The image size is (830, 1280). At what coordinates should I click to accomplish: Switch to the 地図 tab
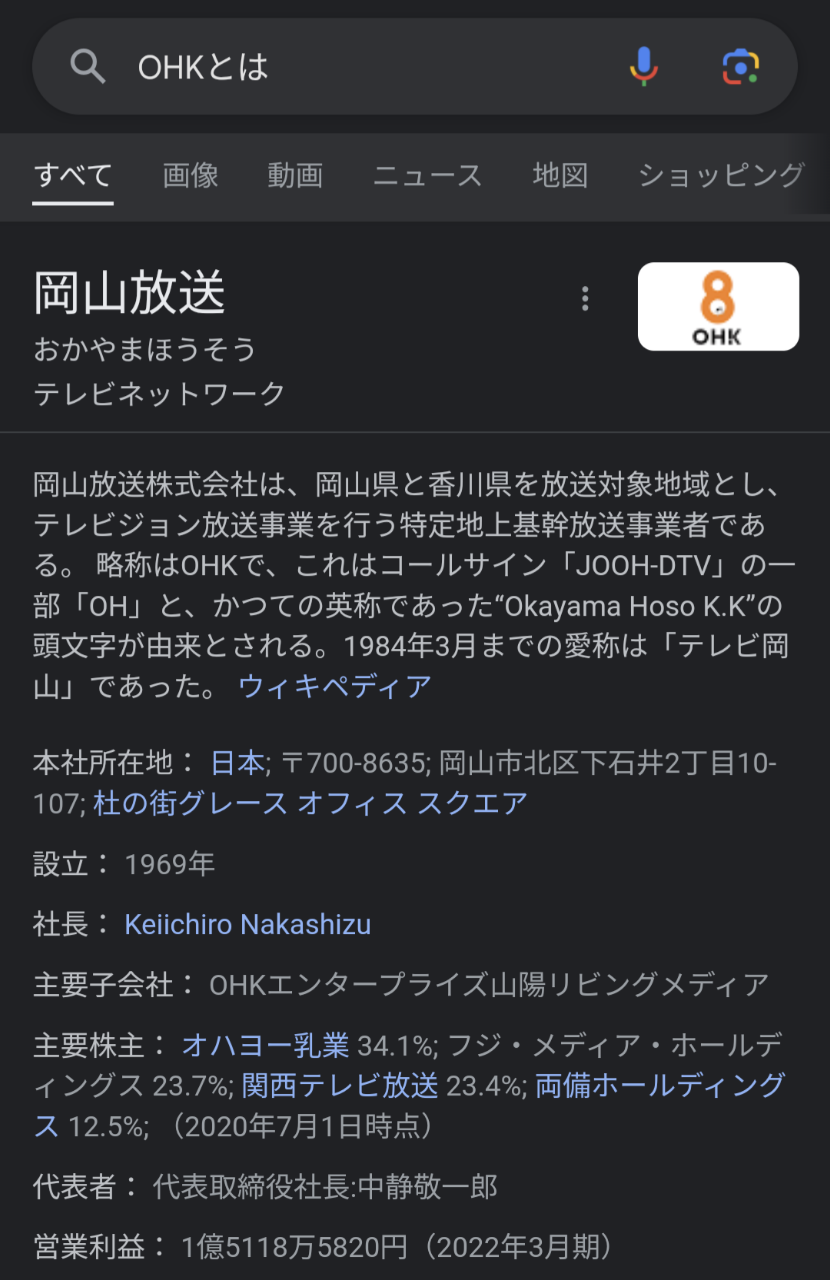click(x=560, y=176)
